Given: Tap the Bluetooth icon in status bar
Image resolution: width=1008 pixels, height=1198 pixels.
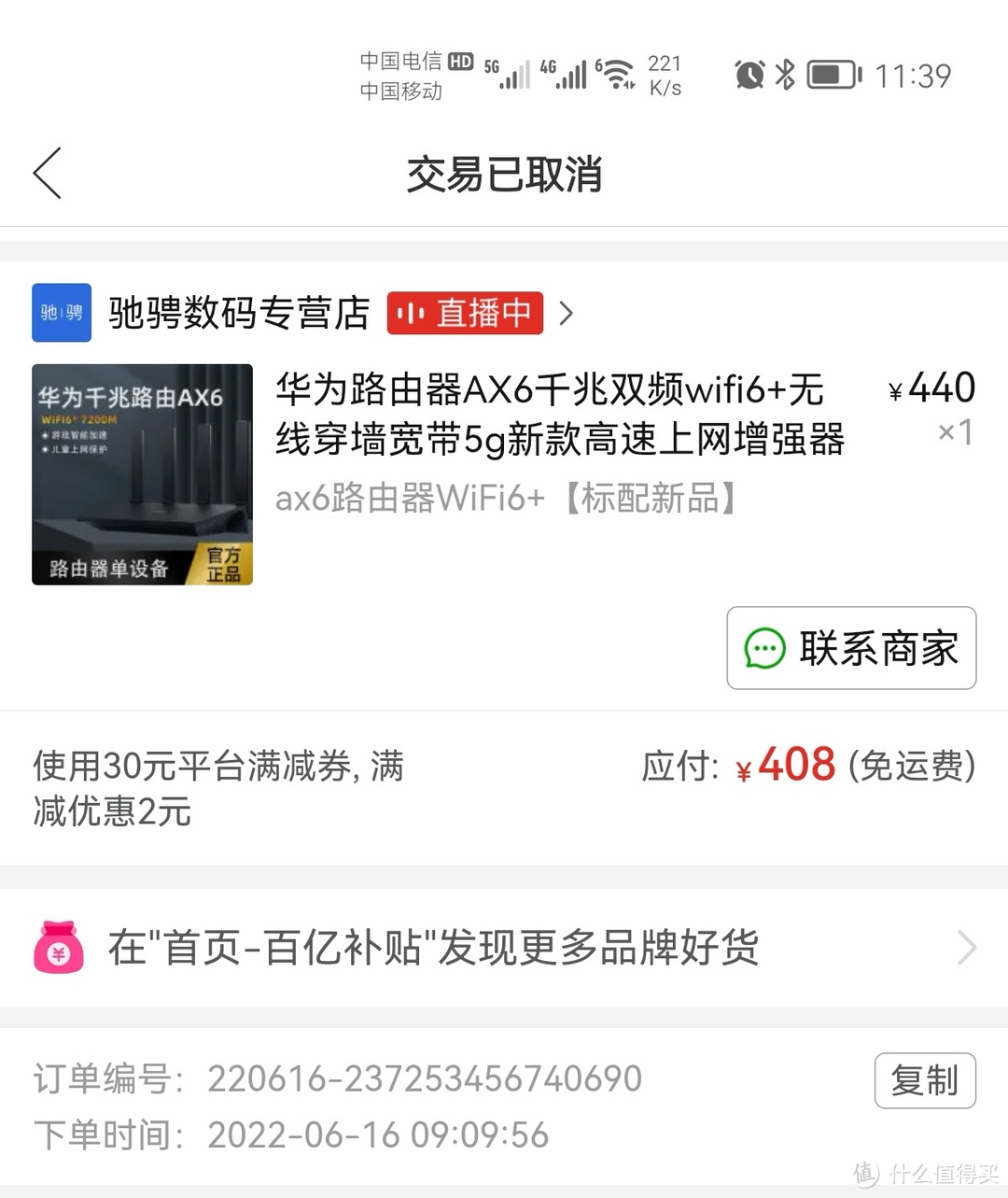Looking at the screenshot, I should point(784,73).
